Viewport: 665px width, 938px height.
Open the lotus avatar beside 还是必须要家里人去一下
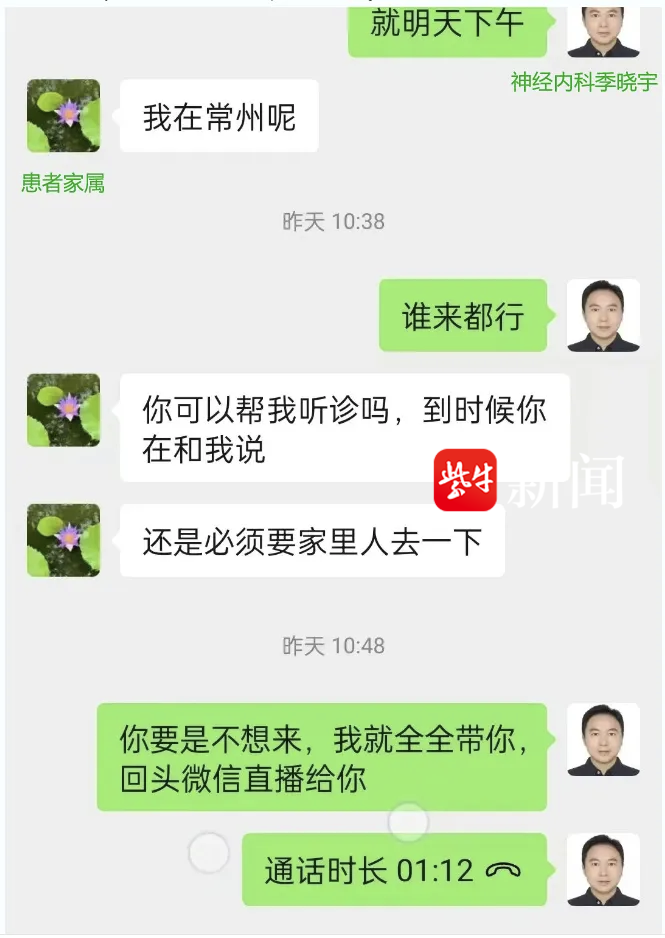point(63,540)
